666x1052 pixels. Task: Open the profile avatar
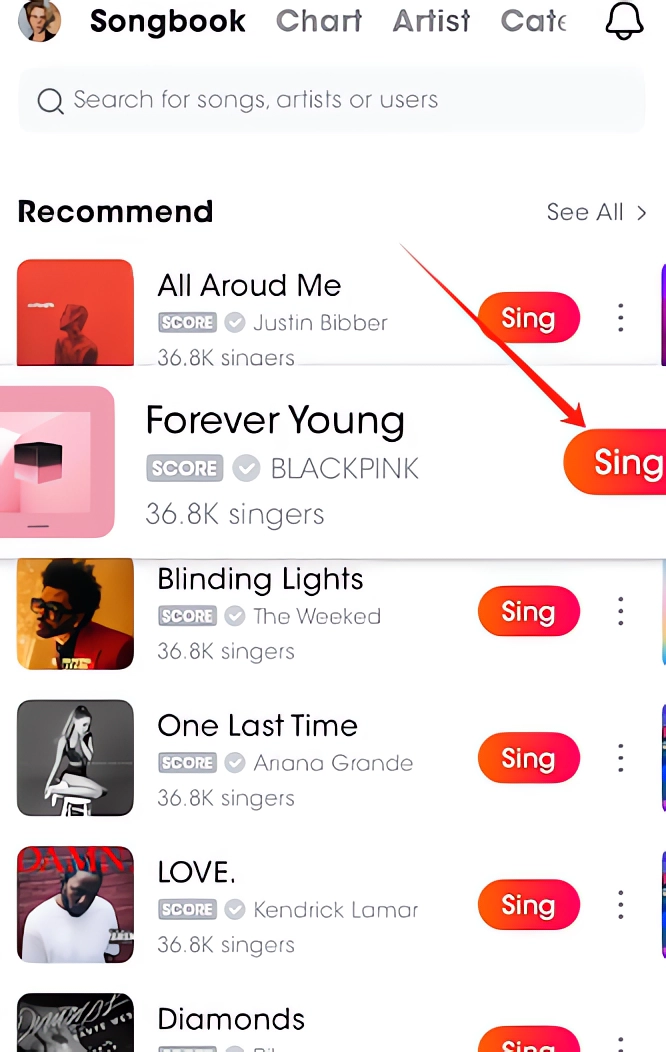point(40,21)
